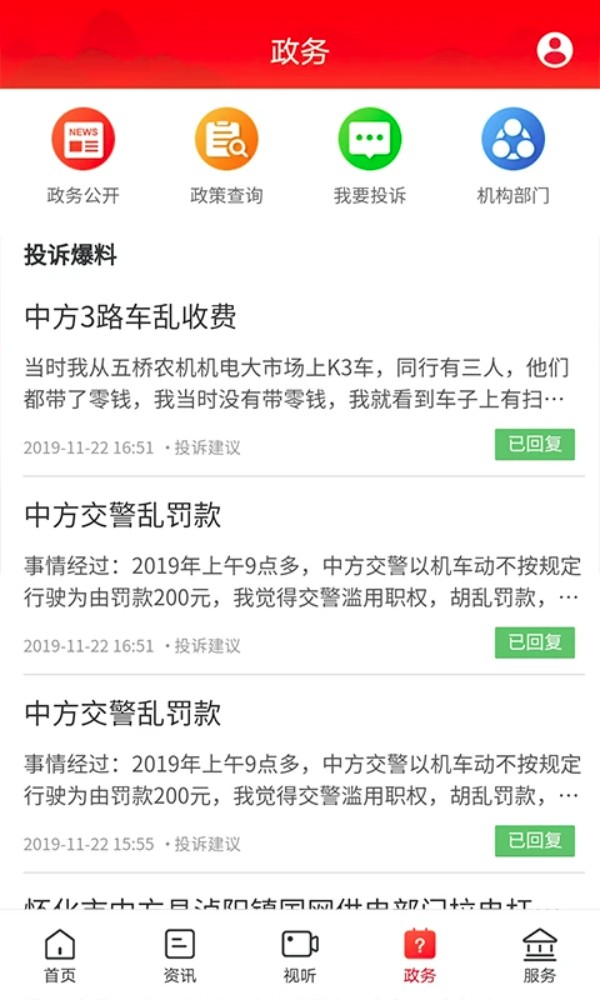Open the user profile icon

point(555,50)
